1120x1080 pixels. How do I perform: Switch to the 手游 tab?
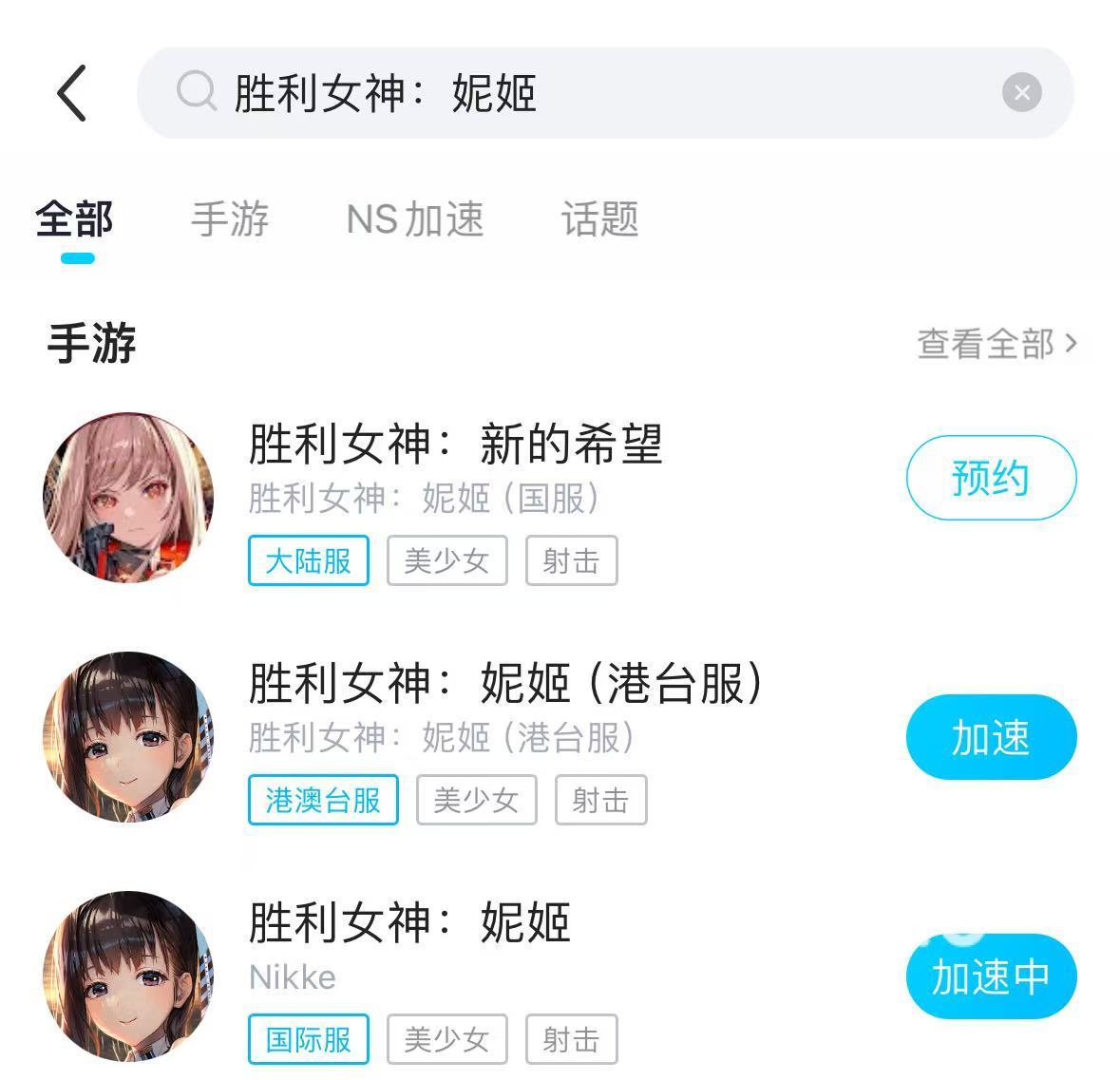tap(230, 220)
